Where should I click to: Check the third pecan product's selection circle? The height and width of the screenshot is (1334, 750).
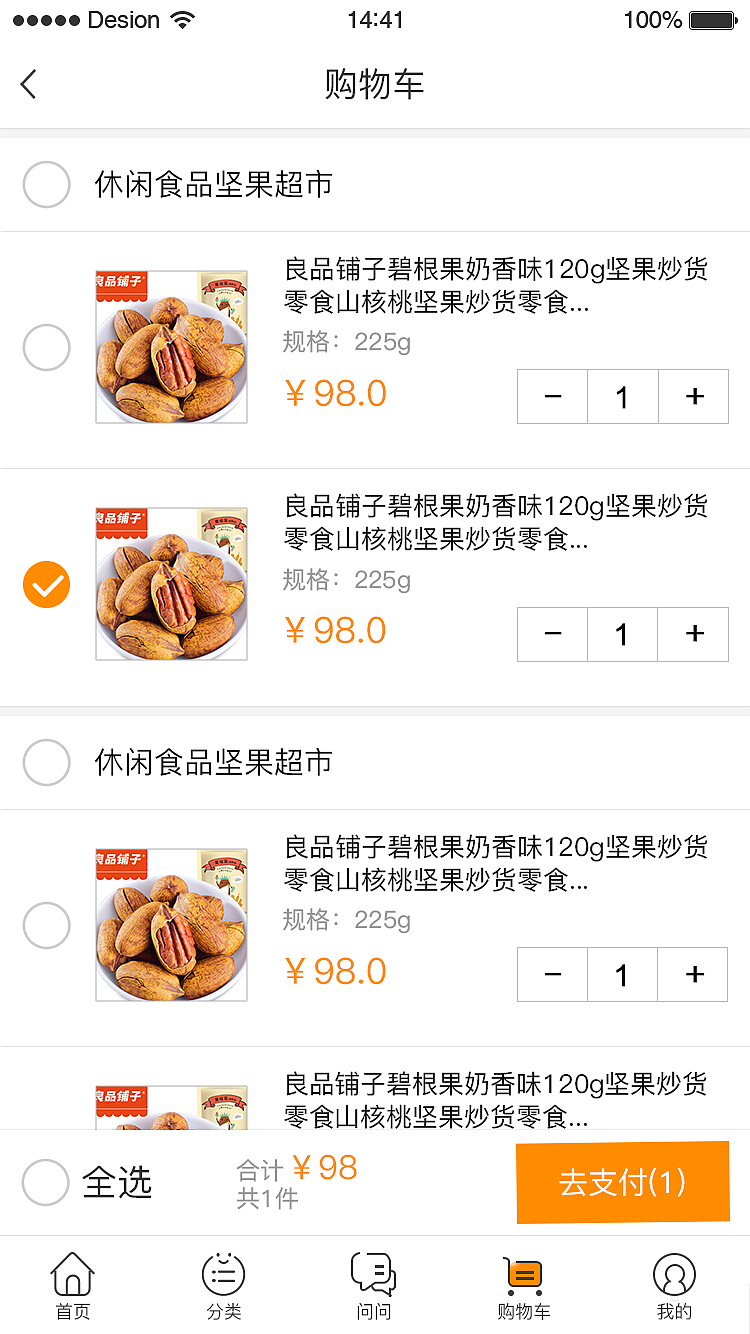pyautogui.click(x=46, y=925)
